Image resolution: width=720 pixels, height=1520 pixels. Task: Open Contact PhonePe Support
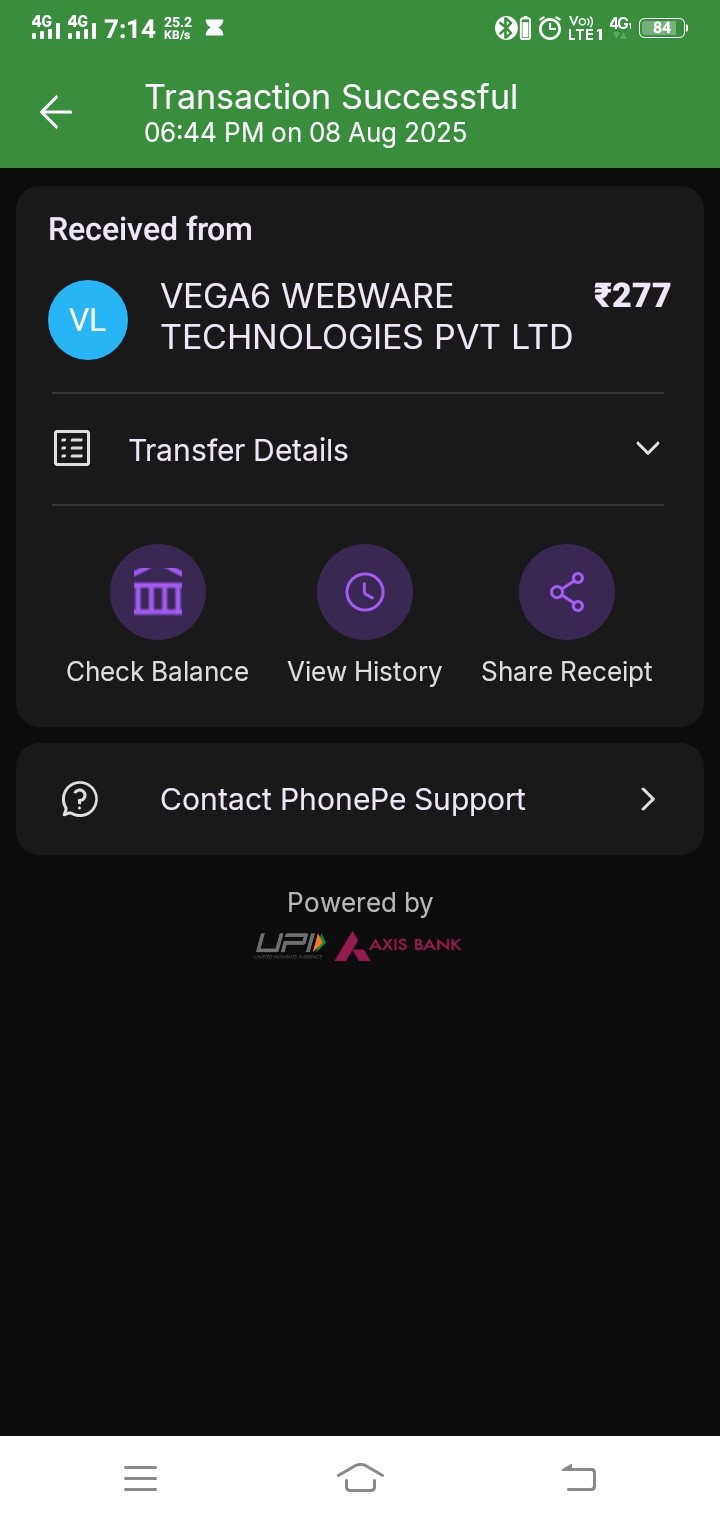(x=358, y=799)
